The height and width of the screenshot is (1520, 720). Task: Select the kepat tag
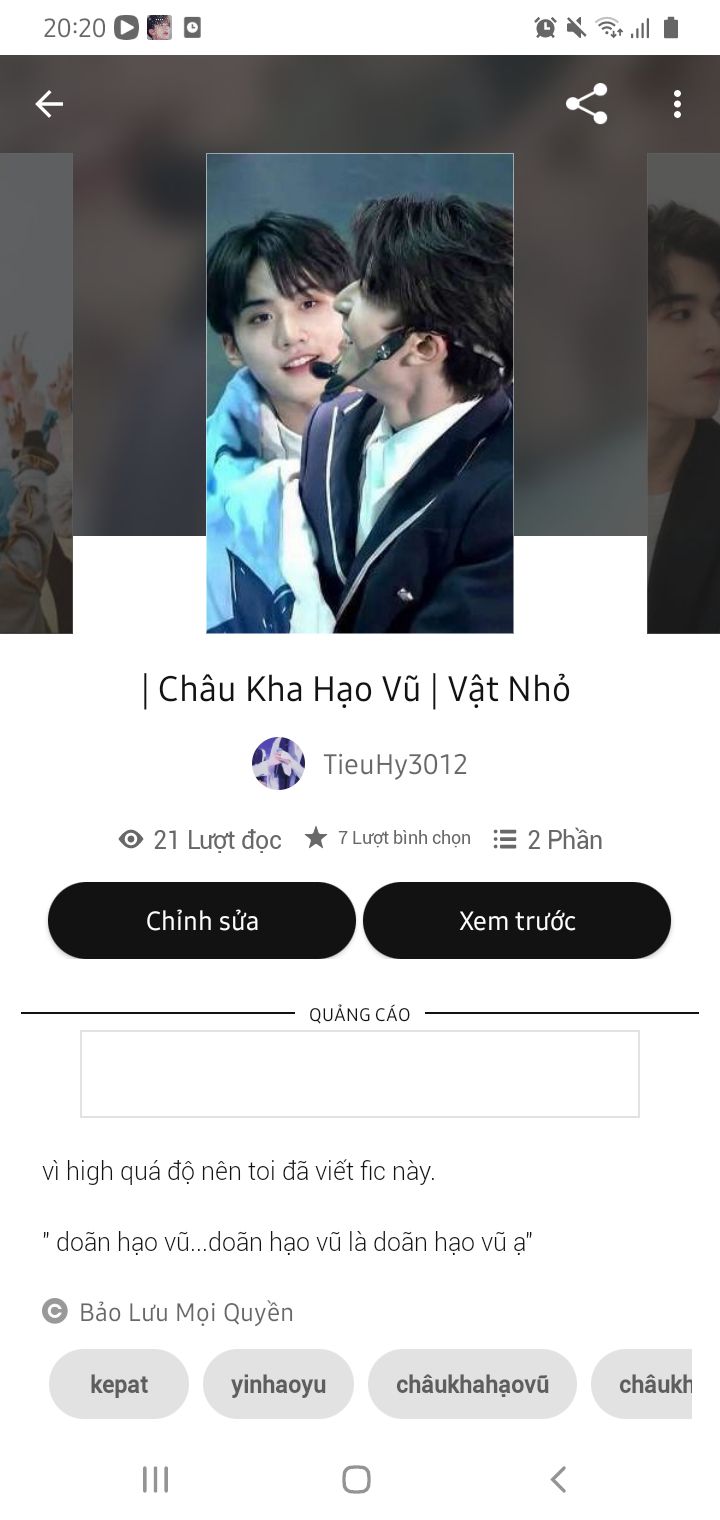[x=119, y=1384]
